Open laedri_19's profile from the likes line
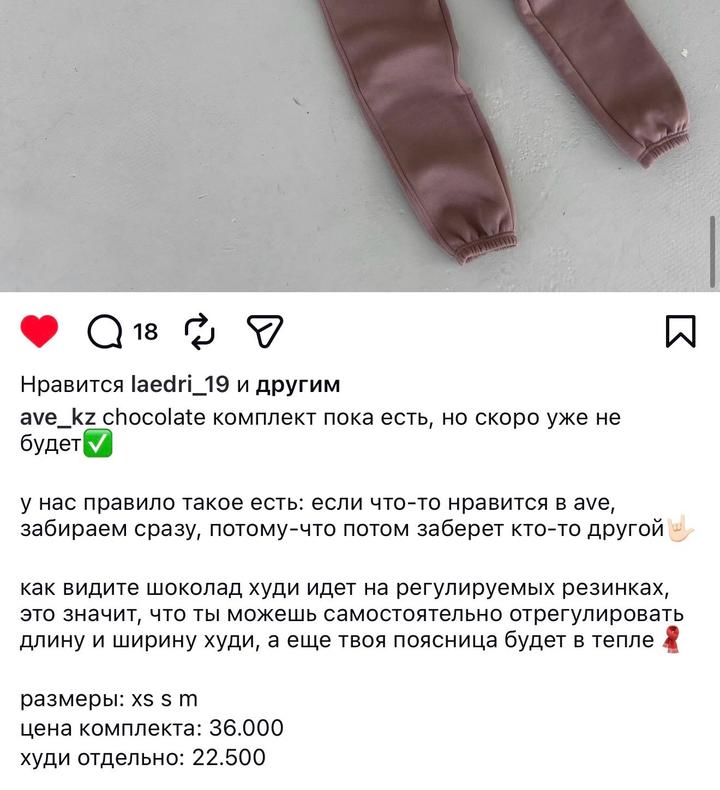 tap(180, 385)
